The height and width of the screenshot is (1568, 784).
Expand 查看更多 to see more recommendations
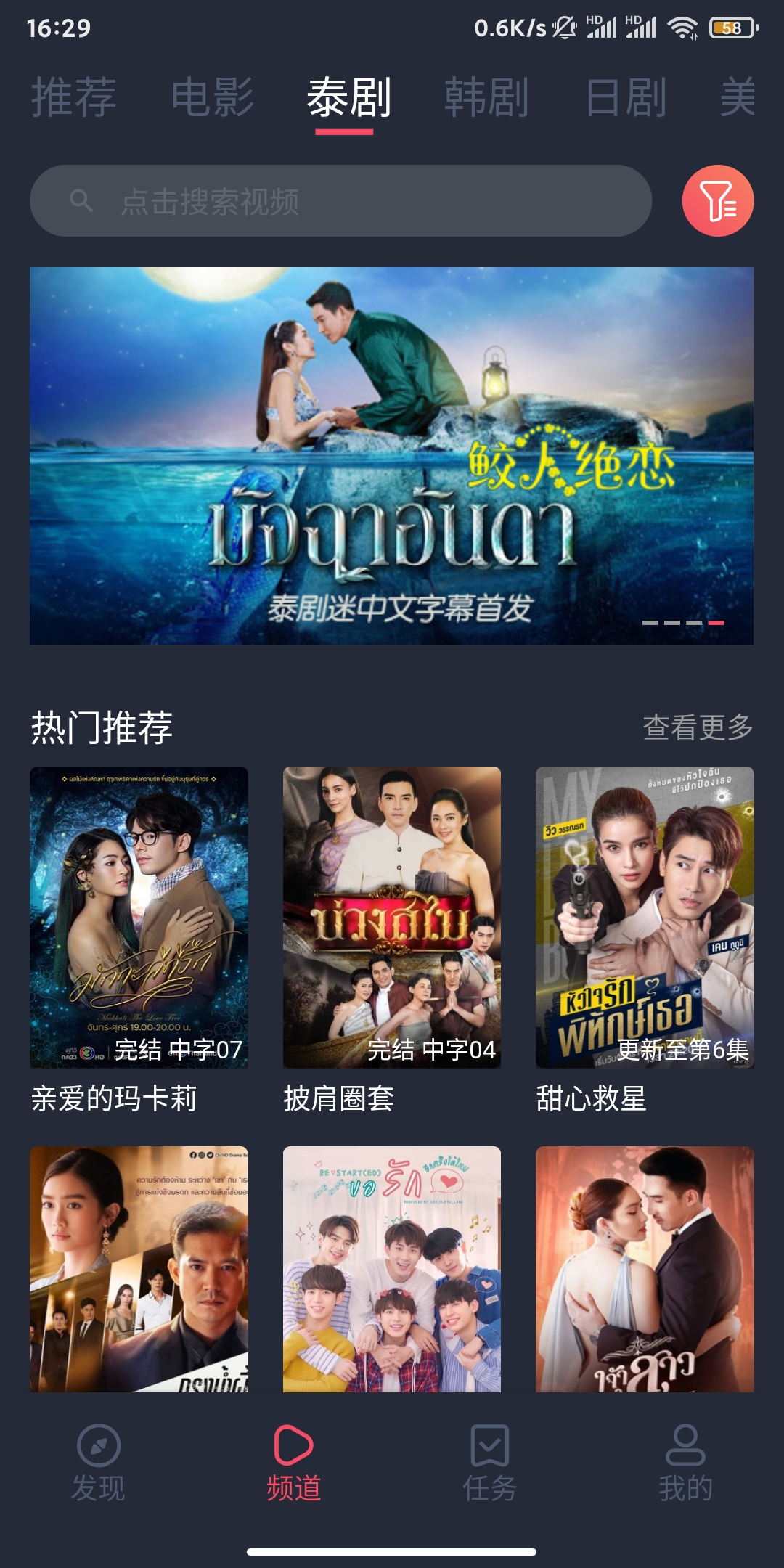(x=698, y=722)
